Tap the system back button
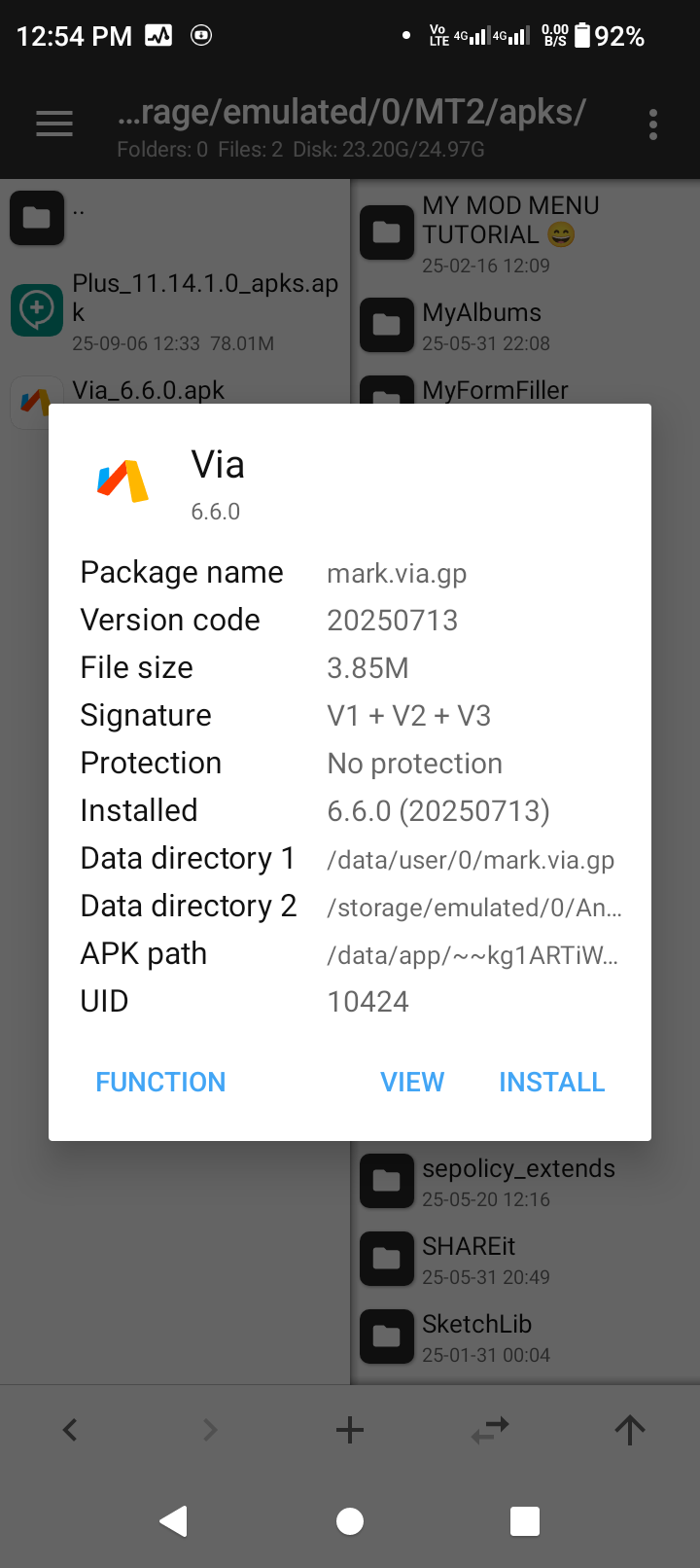This screenshot has height=1568, width=700. click(x=174, y=1520)
